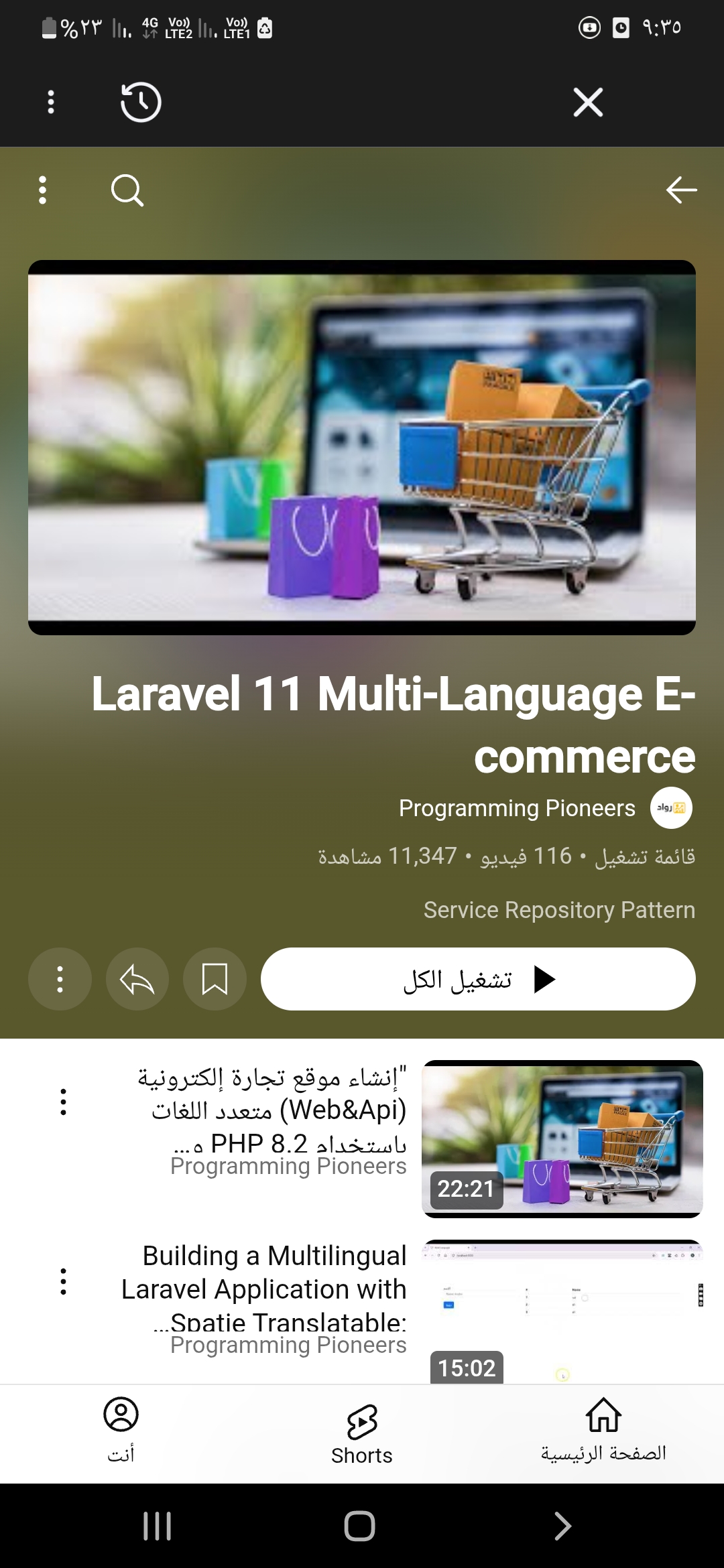The image size is (724, 1568).
Task: Close the floating window with the X
Action: pos(588,103)
